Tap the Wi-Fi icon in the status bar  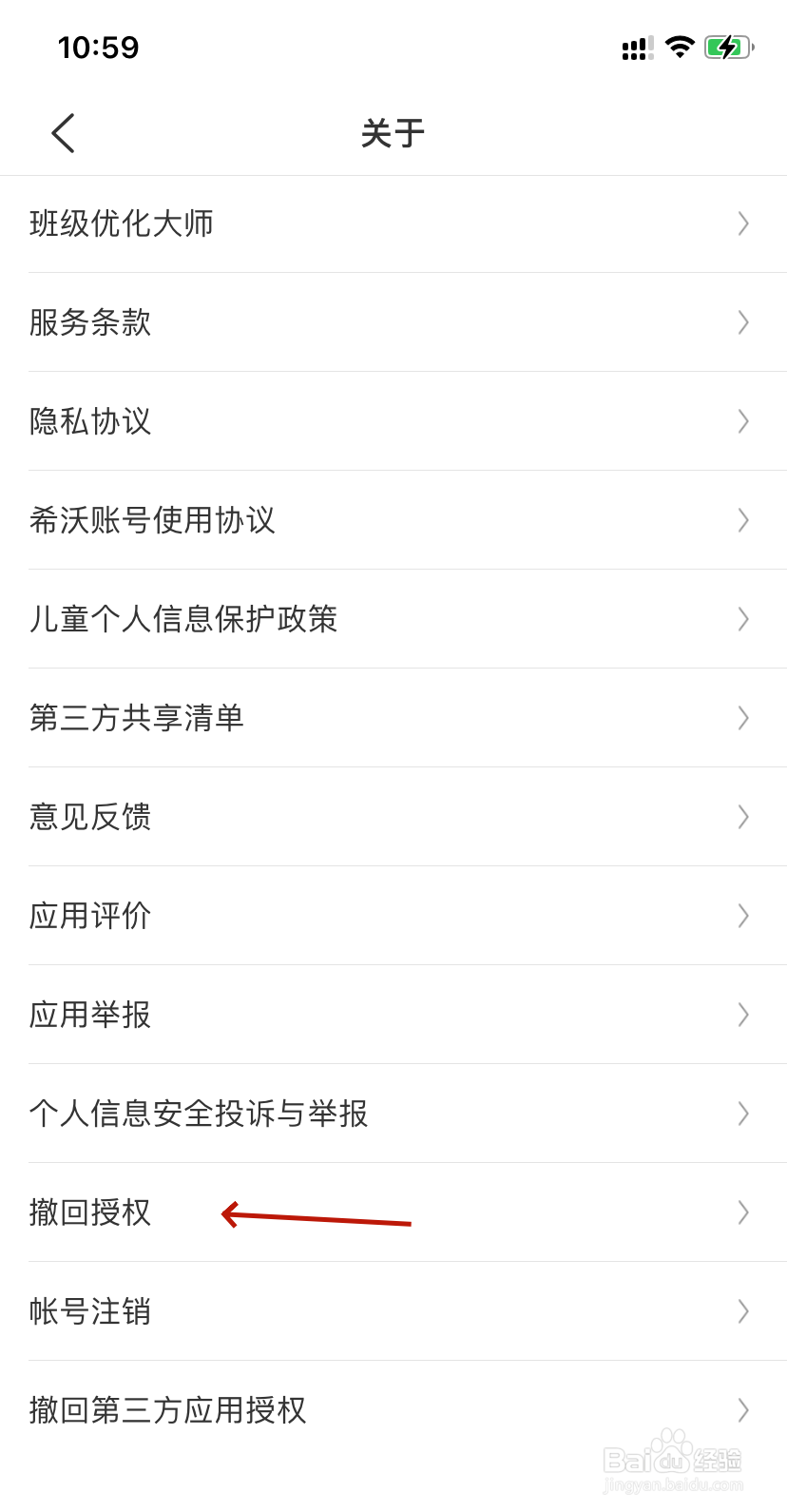[x=679, y=46]
